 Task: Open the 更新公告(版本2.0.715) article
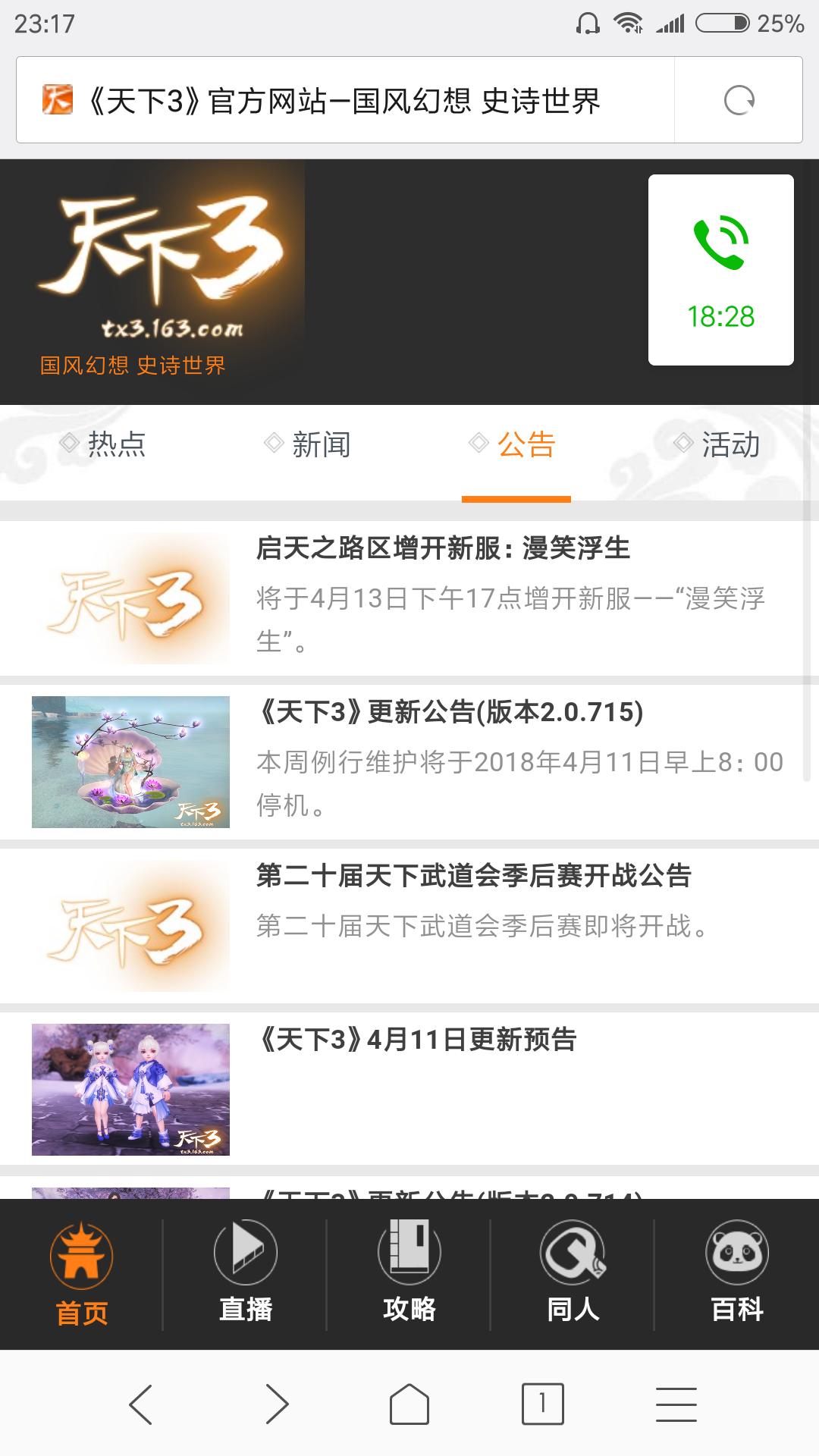[450, 712]
